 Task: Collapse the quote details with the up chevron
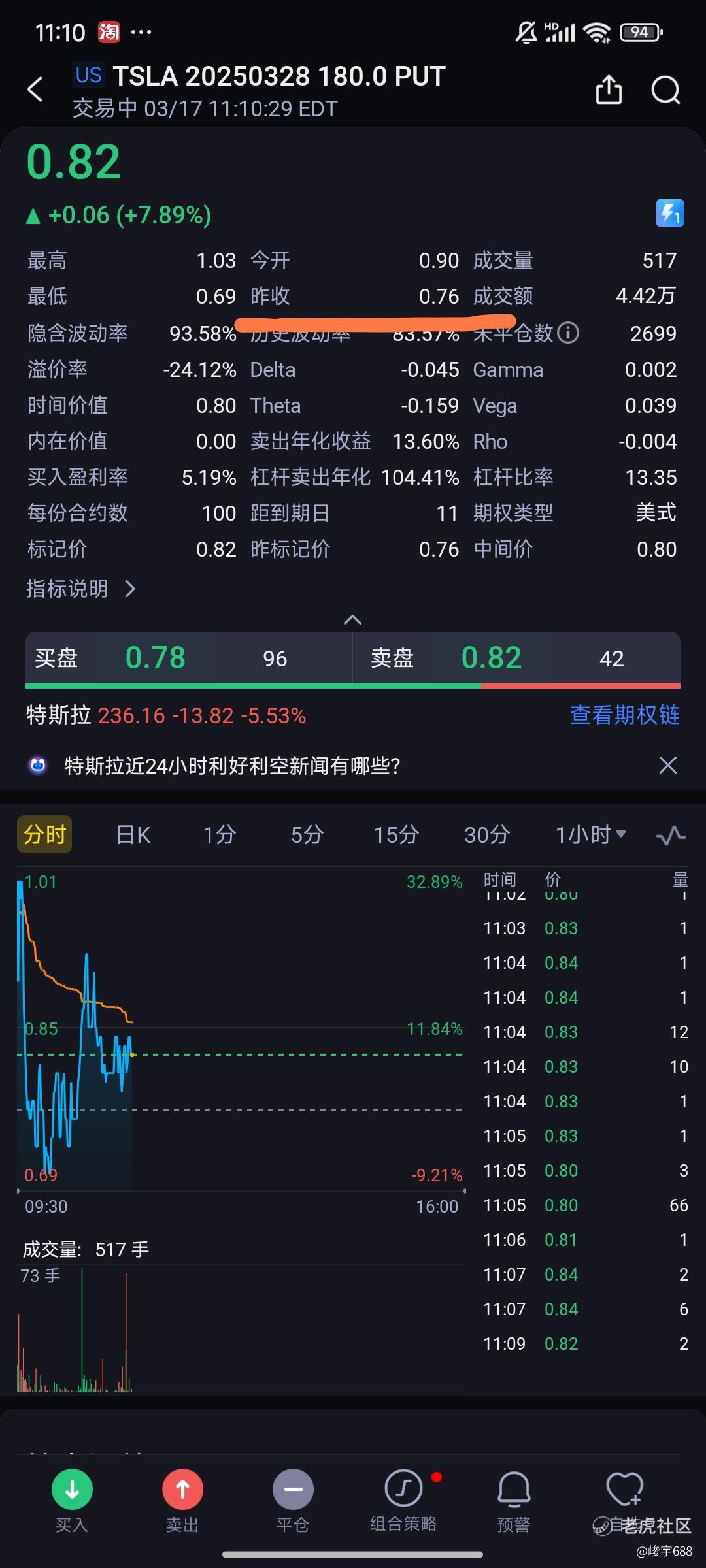tap(352, 619)
